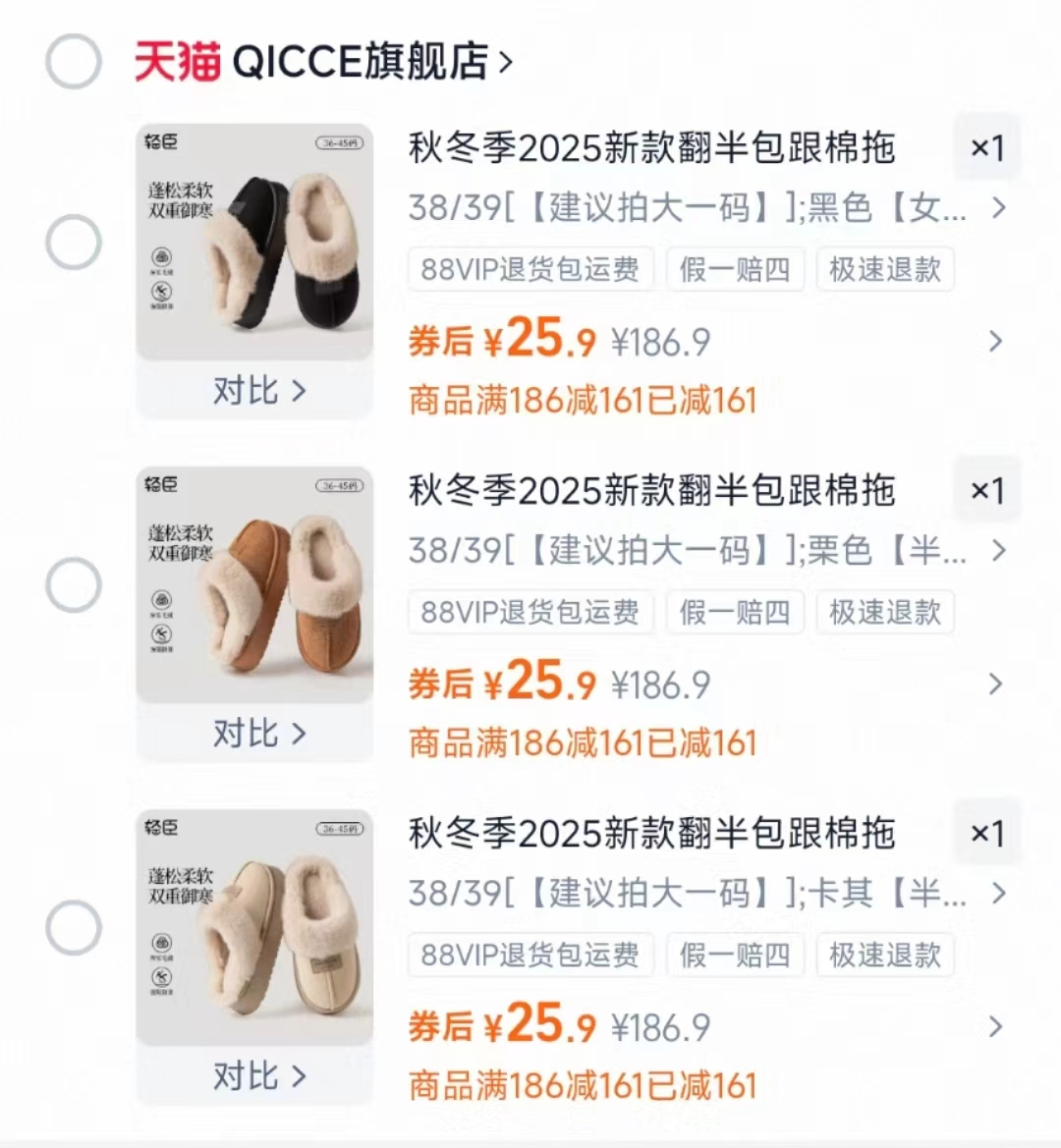The height and width of the screenshot is (1148, 1061).
Task: Click 对比 compare under the black slippers
Action: pyautogui.click(x=253, y=390)
